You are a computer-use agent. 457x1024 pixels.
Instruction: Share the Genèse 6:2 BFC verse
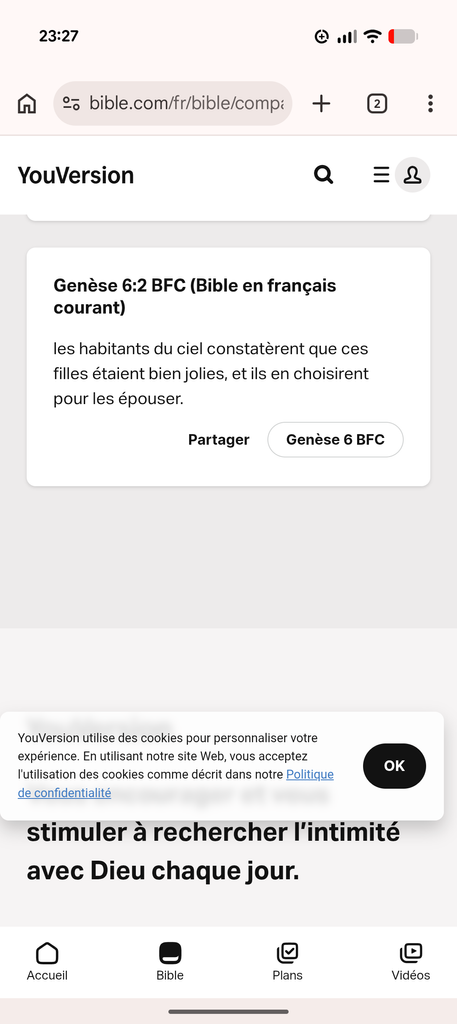click(x=219, y=440)
